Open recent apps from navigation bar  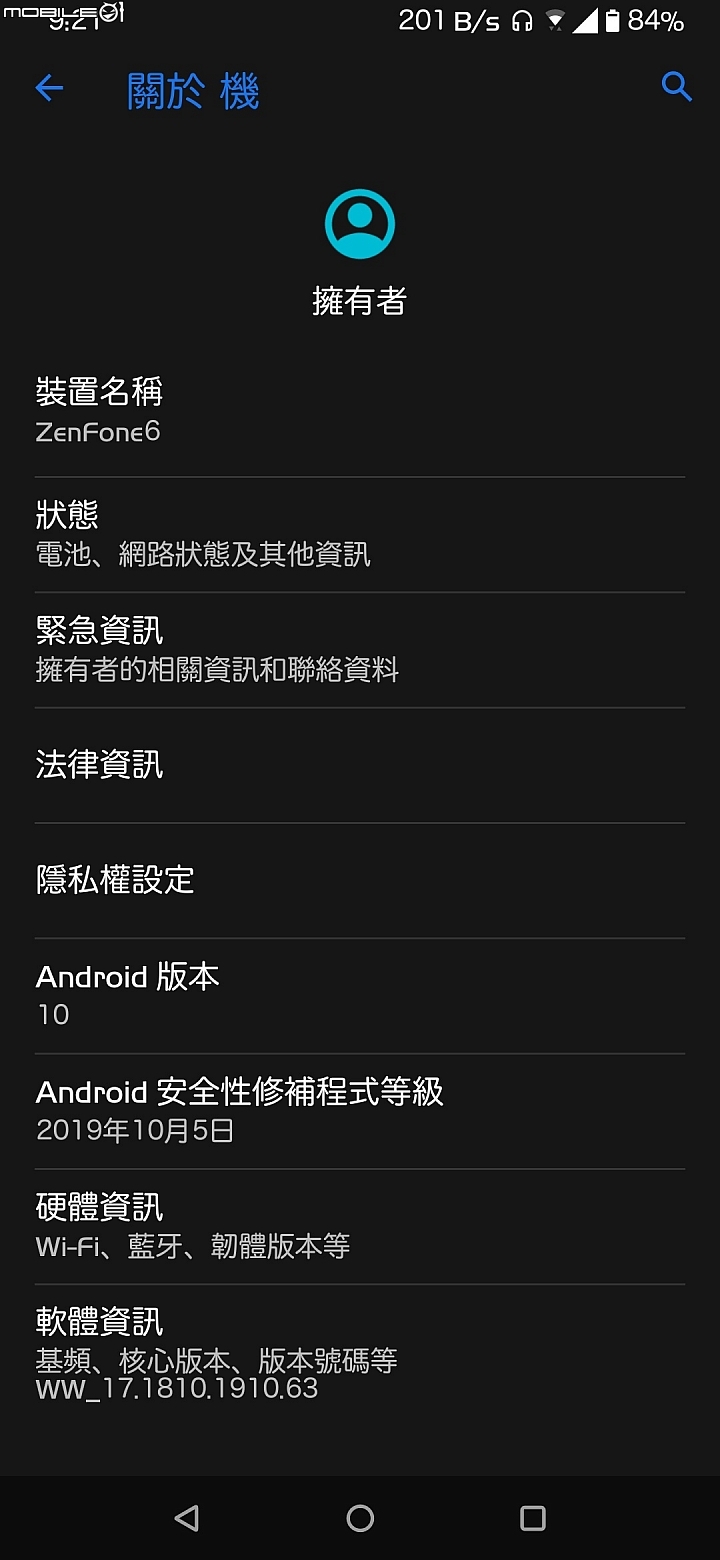pyautogui.click(x=533, y=1518)
